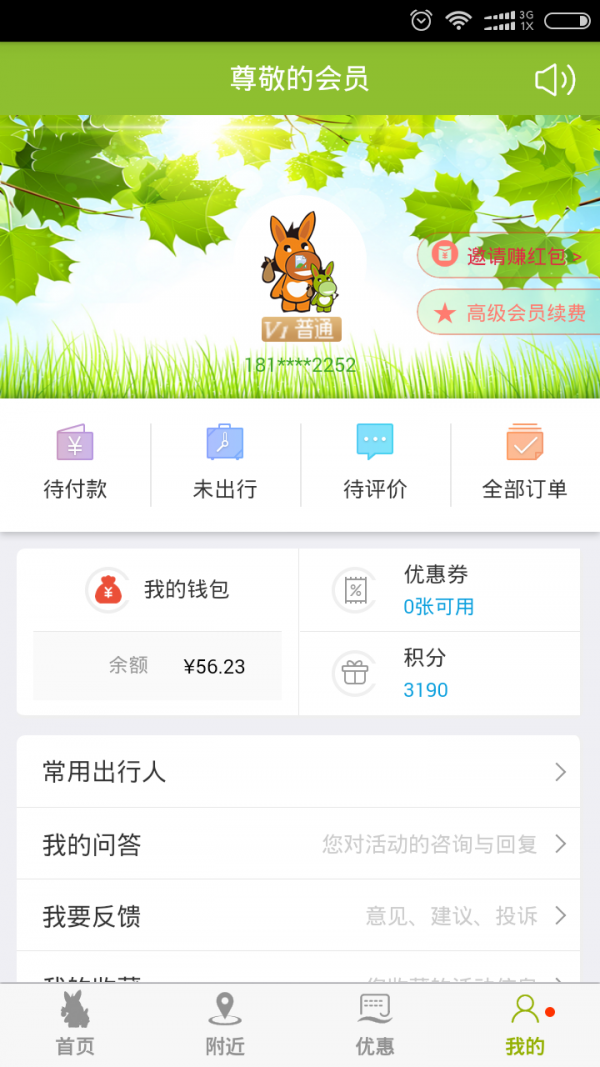
Task: Open 待评价 orders awaiting review
Action: coord(375,463)
